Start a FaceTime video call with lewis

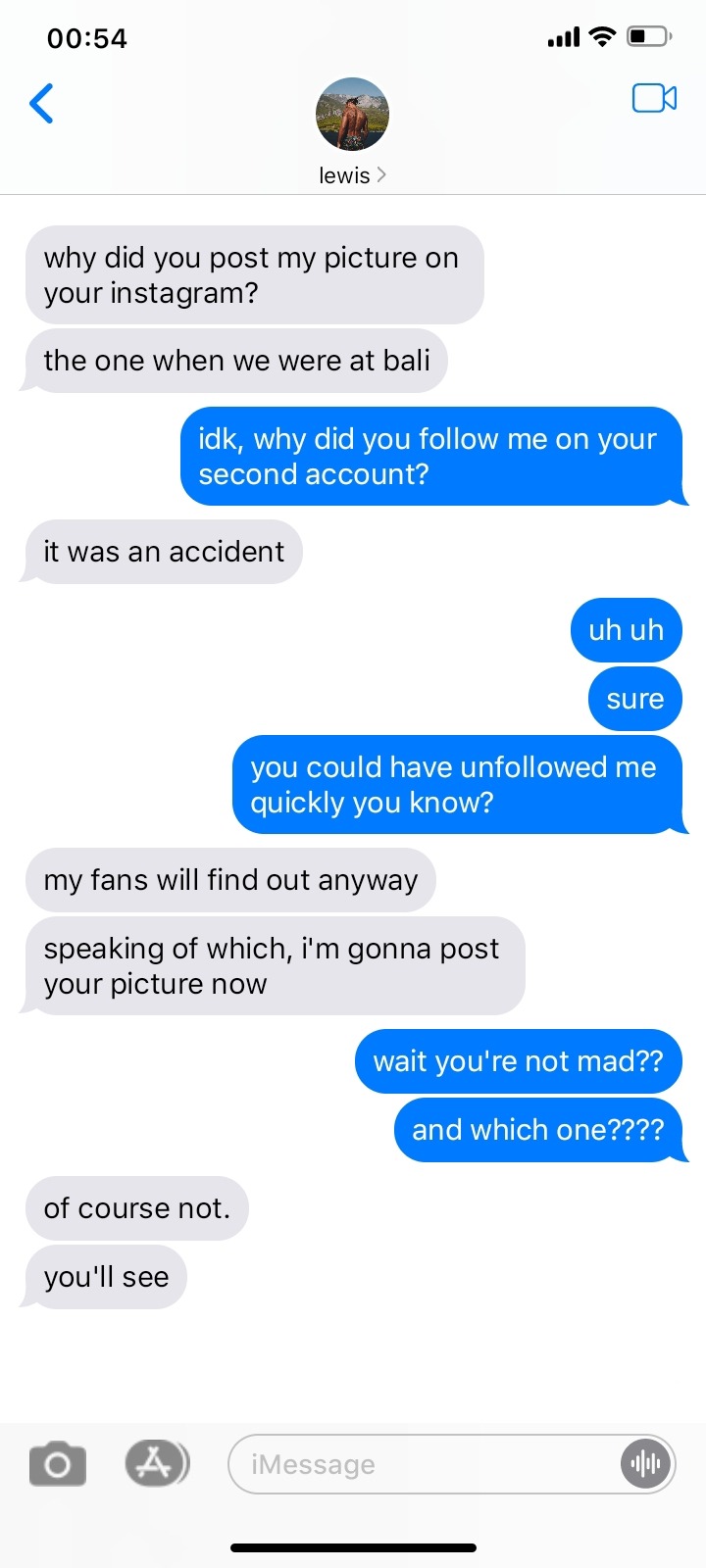[654, 99]
